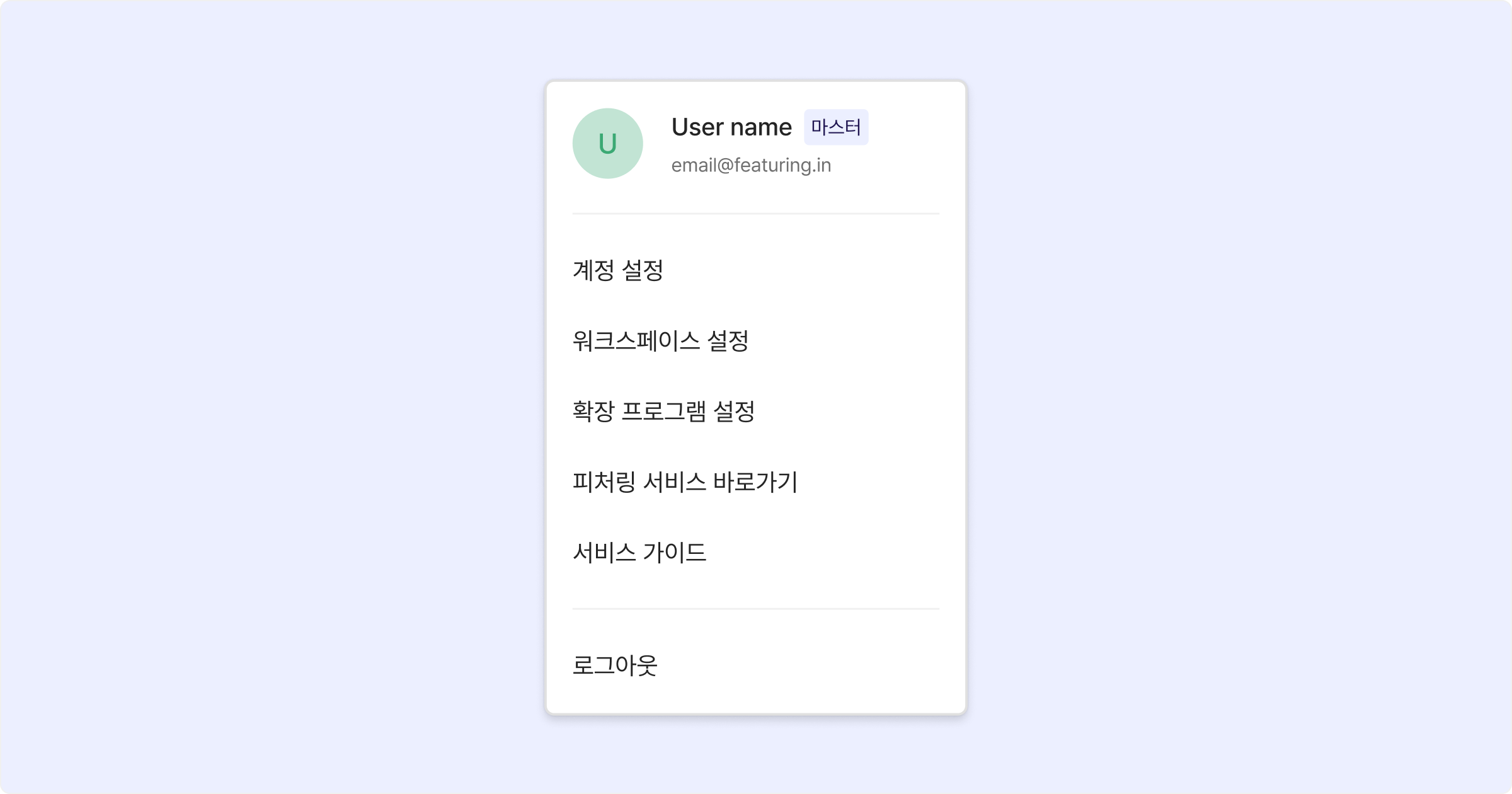Tap 로그아웃 to log out
Image resolution: width=1512 pixels, height=794 pixels.
tap(615, 665)
